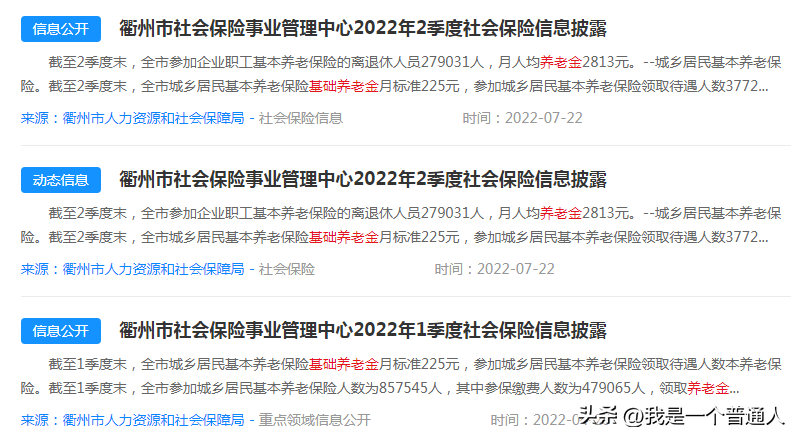
Task: Open the 2季度 result tagged 动态信息
Action: tap(362, 180)
